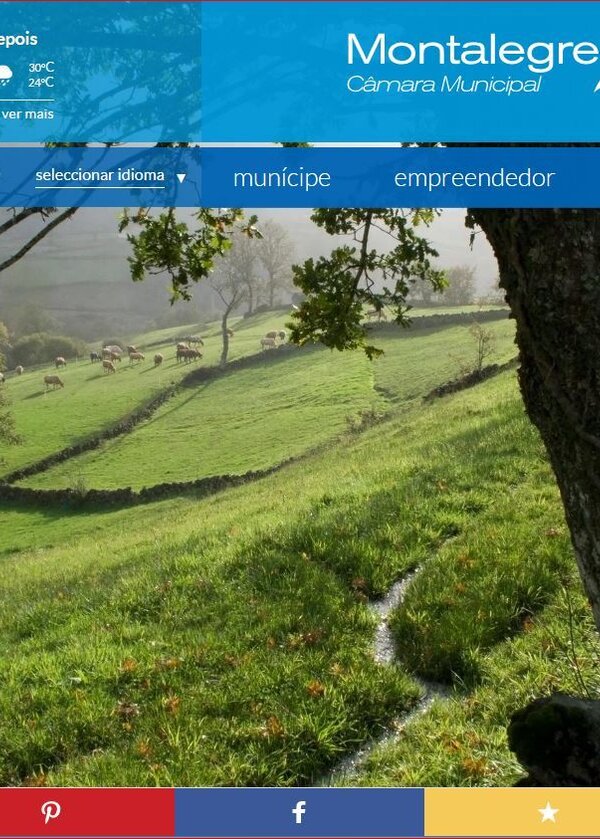Open ver mais weather details
This screenshot has width=600, height=839.
pyautogui.click(x=28, y=114)
